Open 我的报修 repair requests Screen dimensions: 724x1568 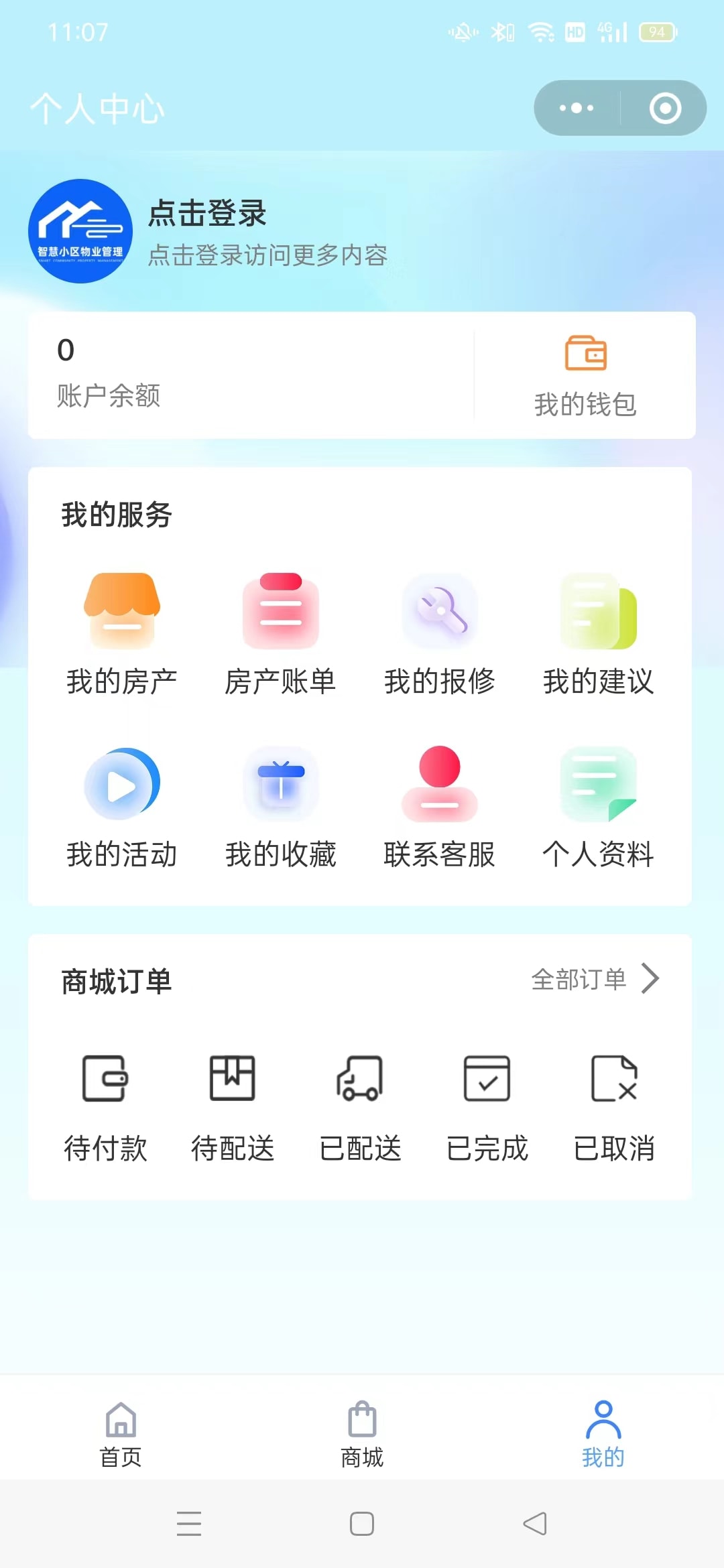coord(439,634)
